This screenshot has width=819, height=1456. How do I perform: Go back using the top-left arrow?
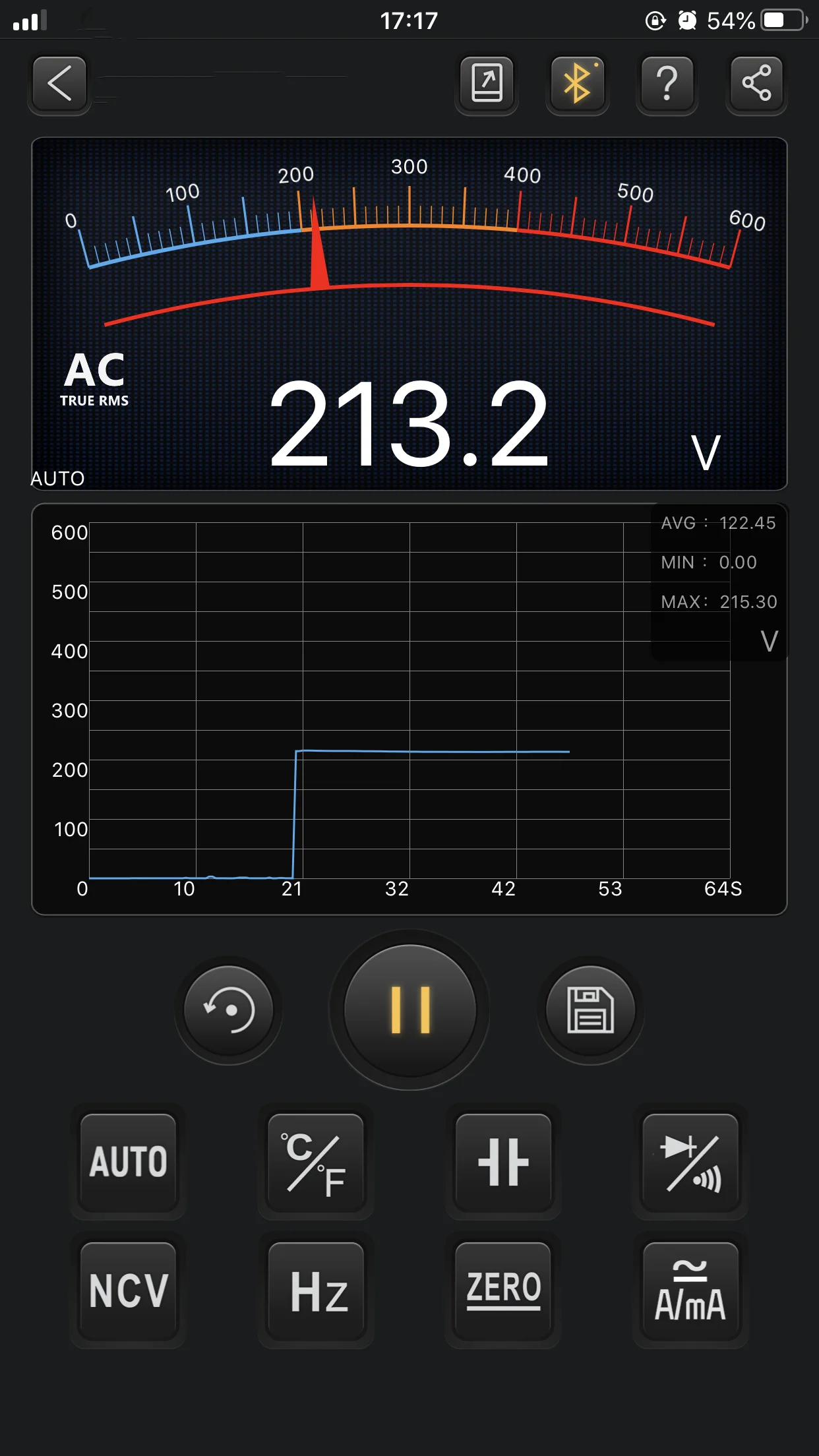59,84
